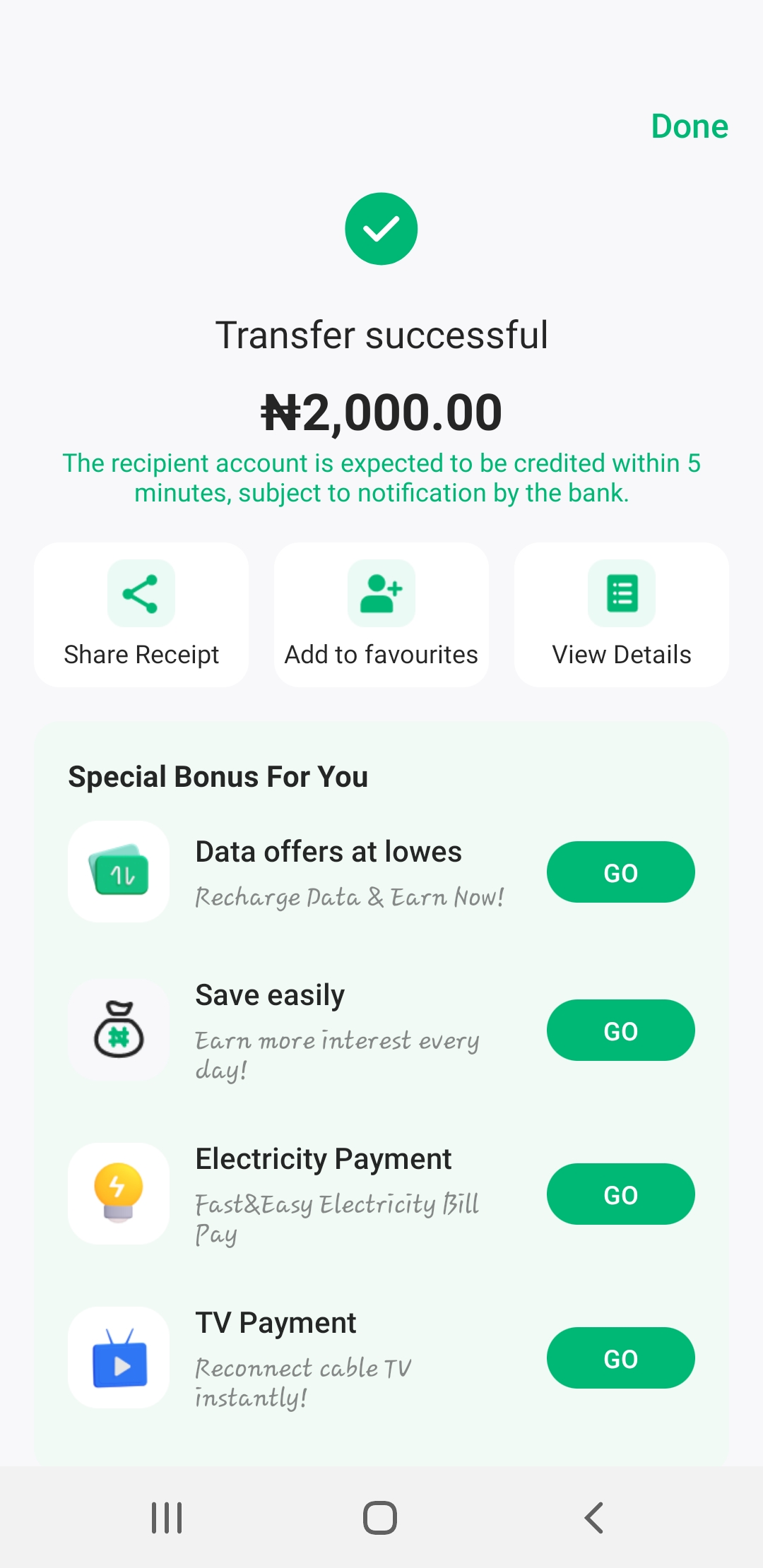
Task: Tap GO for Data offers at lowes
Action: [x=620, y=872]
